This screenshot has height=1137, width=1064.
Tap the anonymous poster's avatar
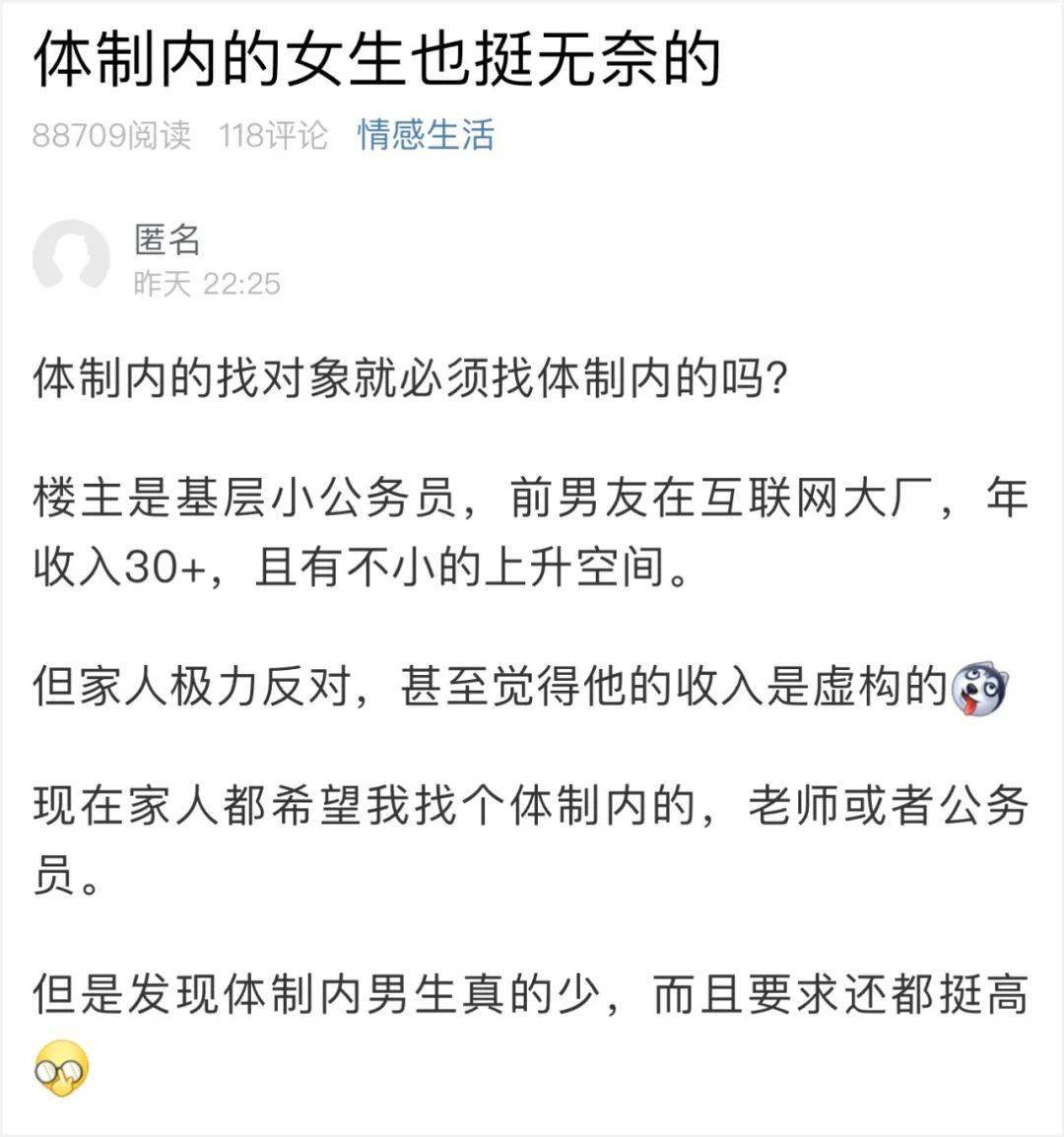pos(71,258)
